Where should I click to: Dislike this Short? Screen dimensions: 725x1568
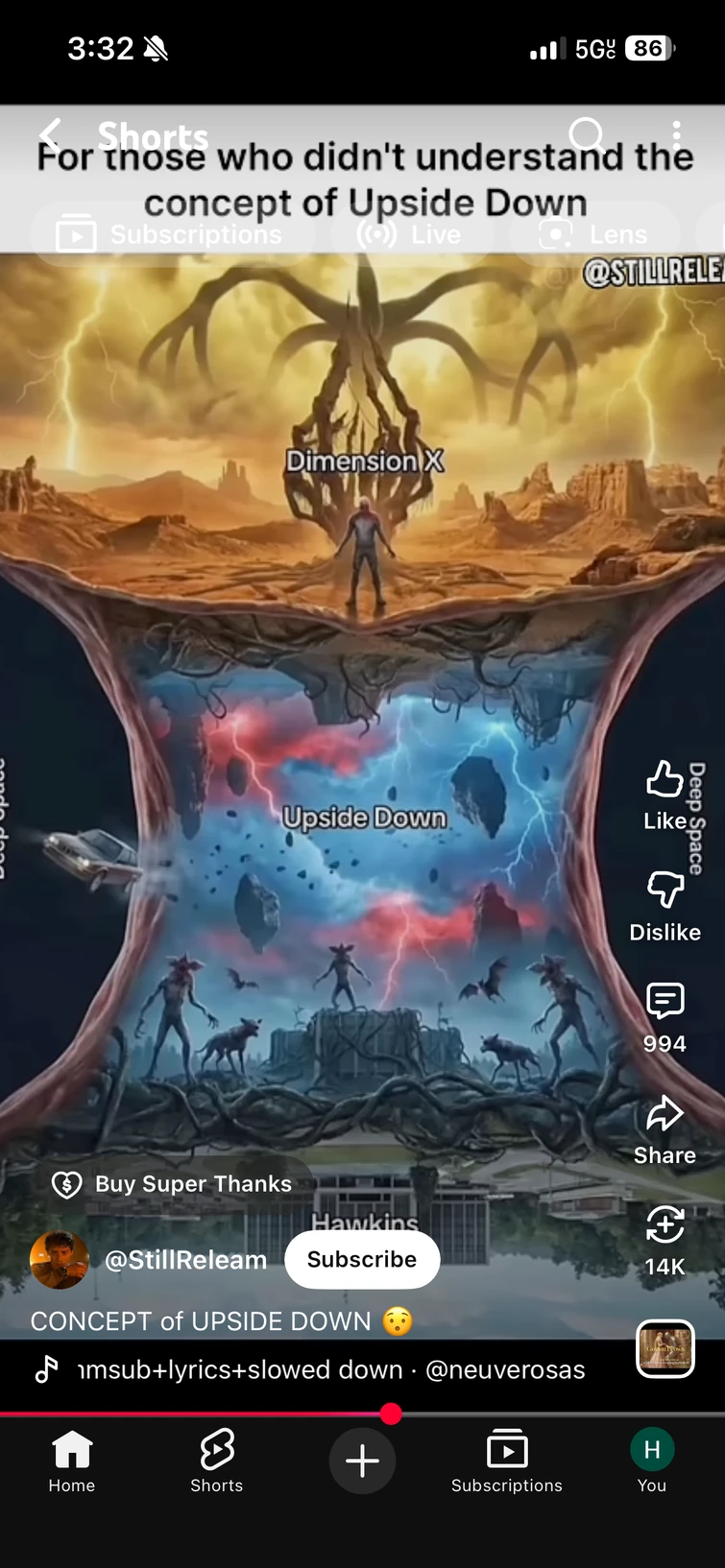point(665,905)
